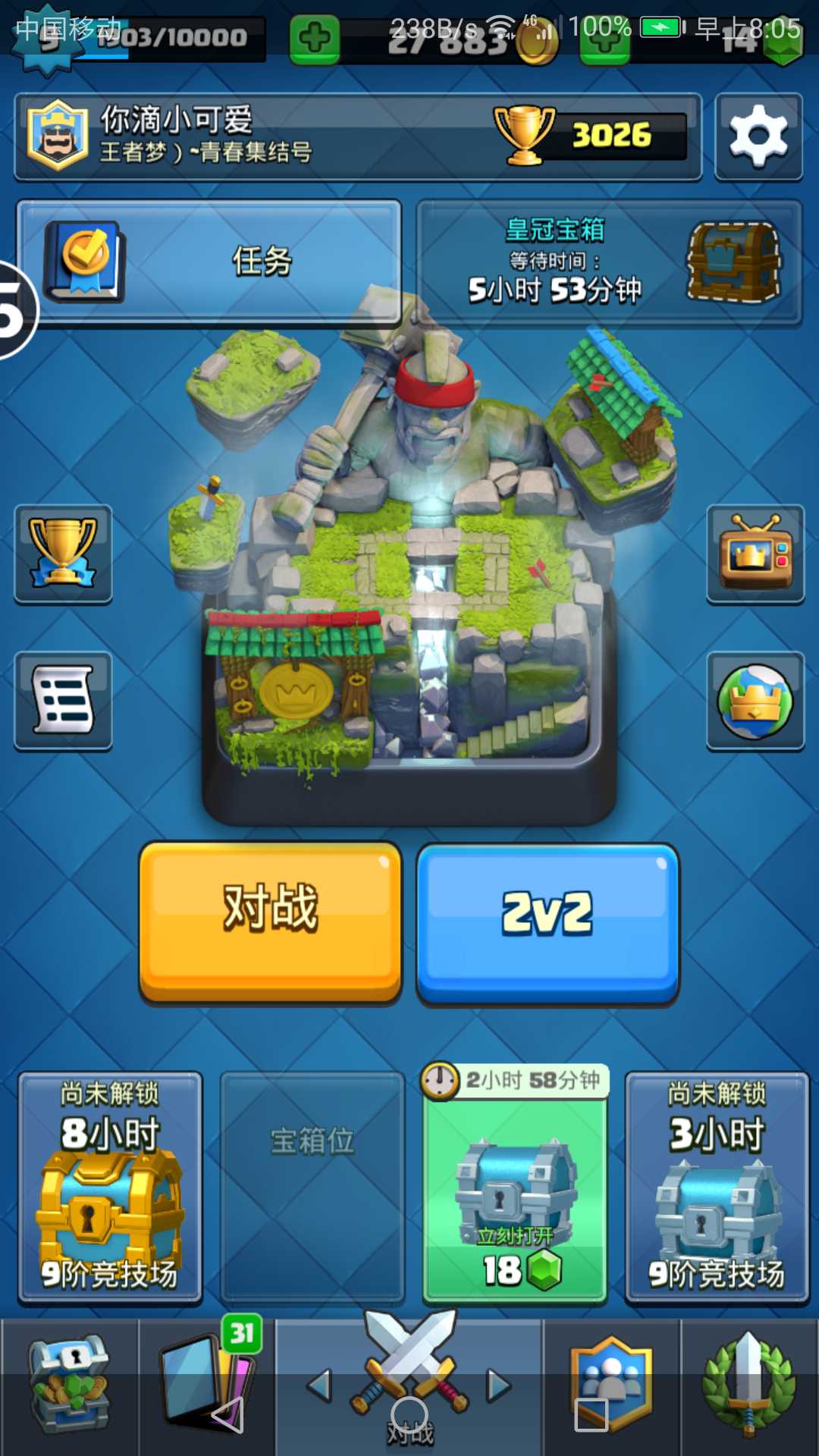Open the globe crown icon
819x1456 pixels.
pyautogui.click(x=755, y=701)
